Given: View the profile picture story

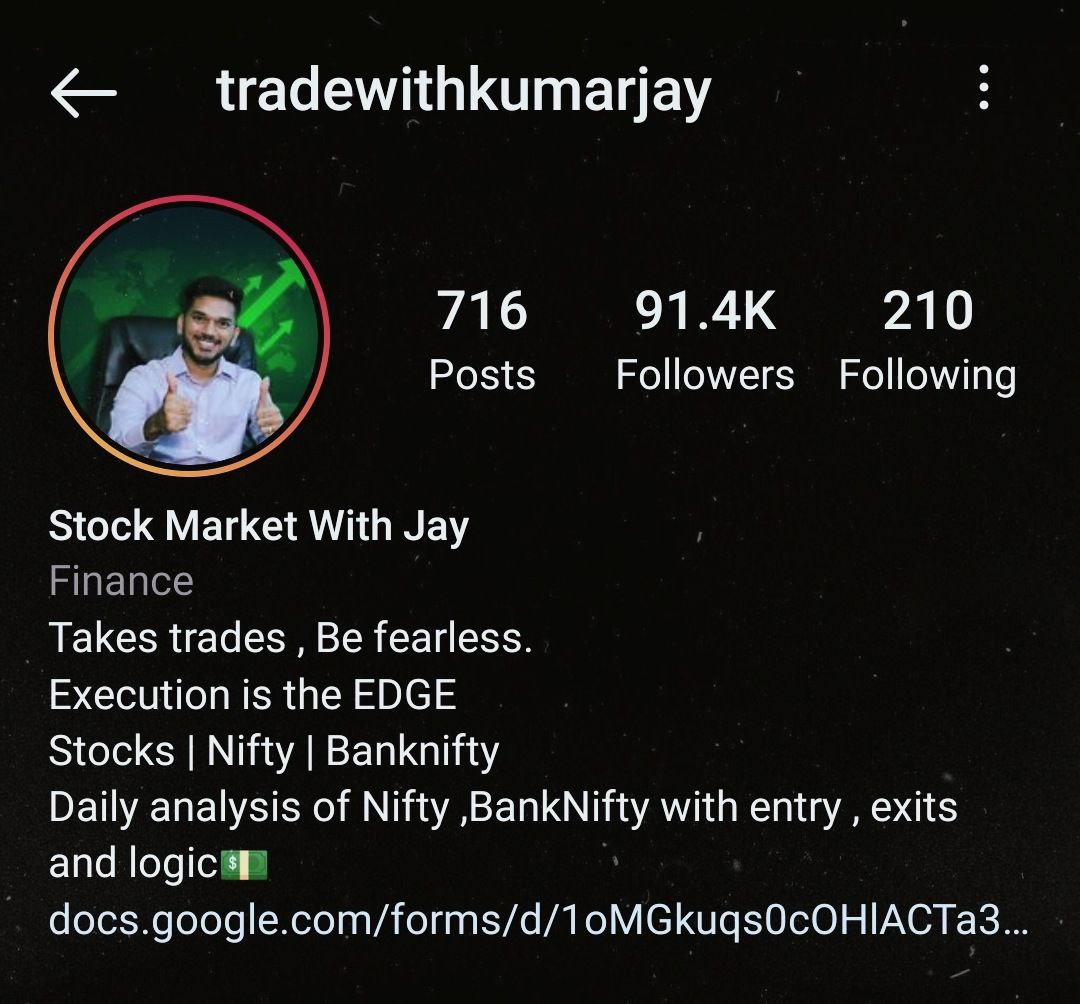Looking at the screenshot, I should click(190, 333).
